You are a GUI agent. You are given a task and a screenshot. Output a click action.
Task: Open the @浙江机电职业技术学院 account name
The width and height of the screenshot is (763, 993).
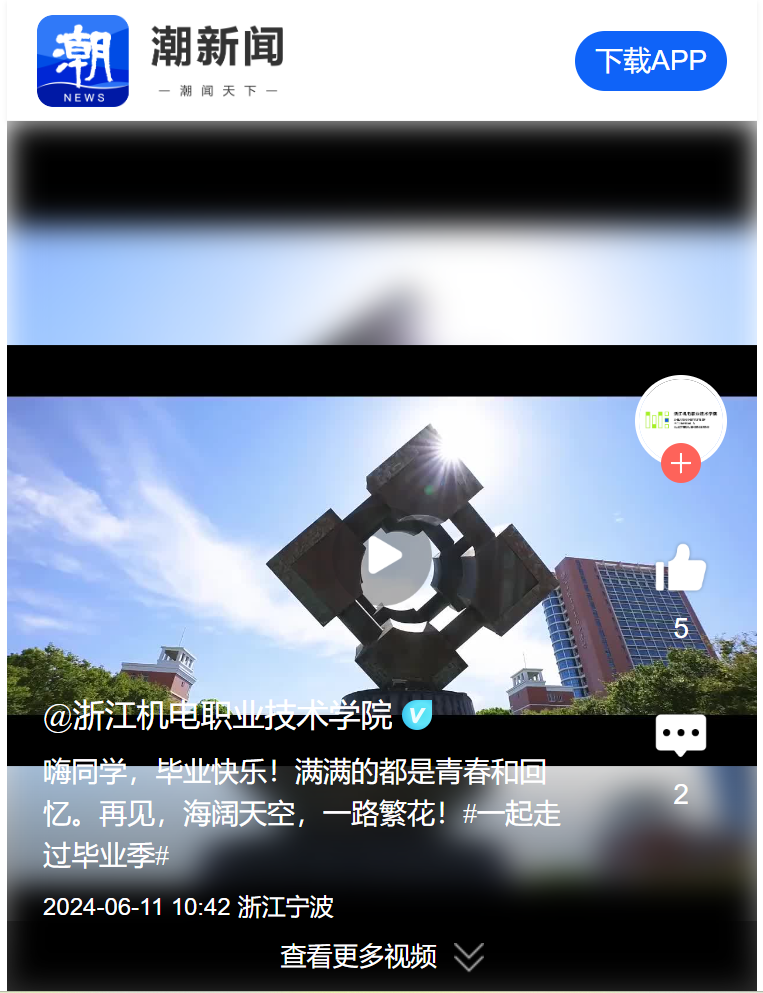[x=218, y=717]
